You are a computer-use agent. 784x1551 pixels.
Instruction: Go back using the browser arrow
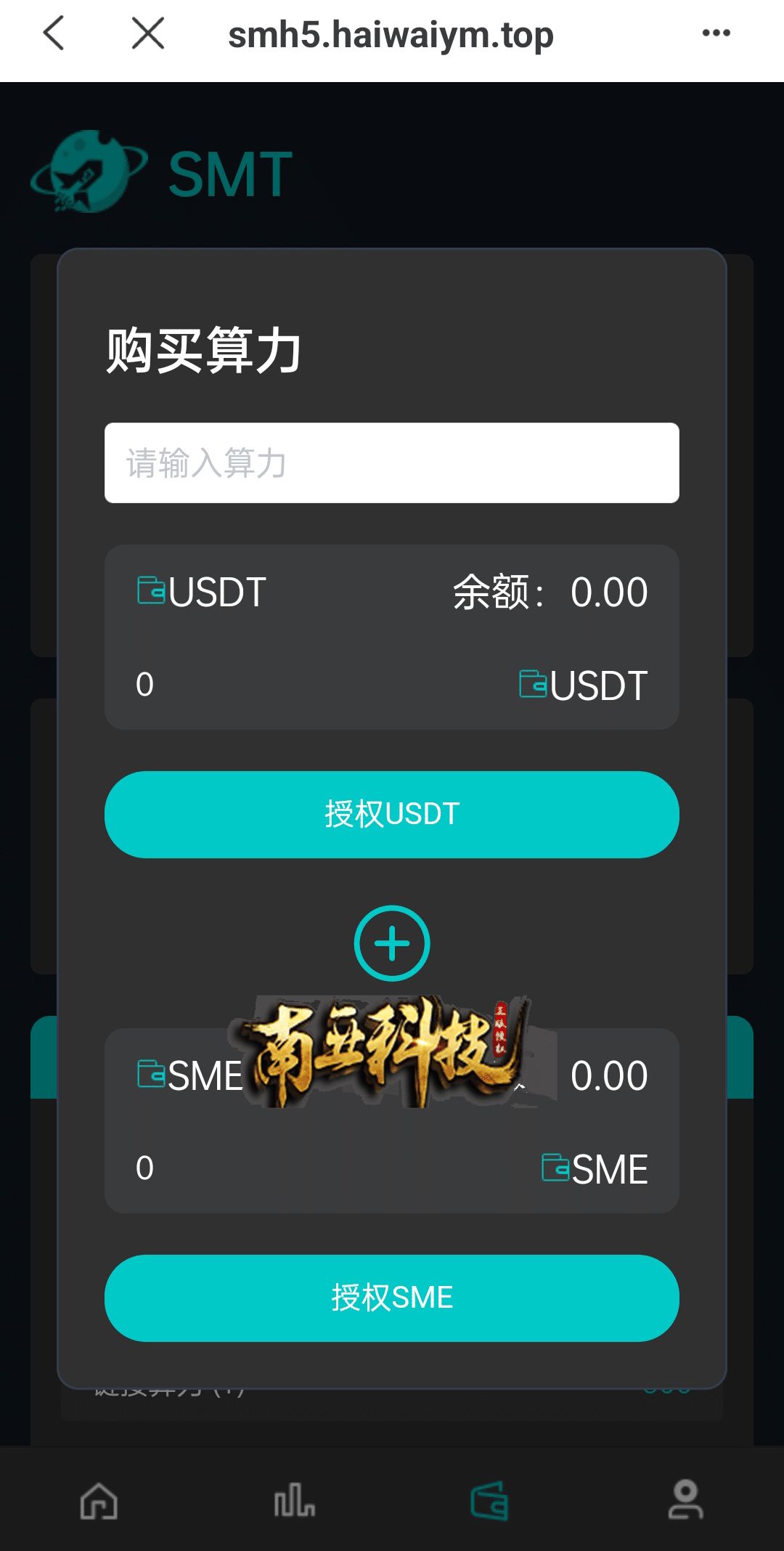pos(54,33)
